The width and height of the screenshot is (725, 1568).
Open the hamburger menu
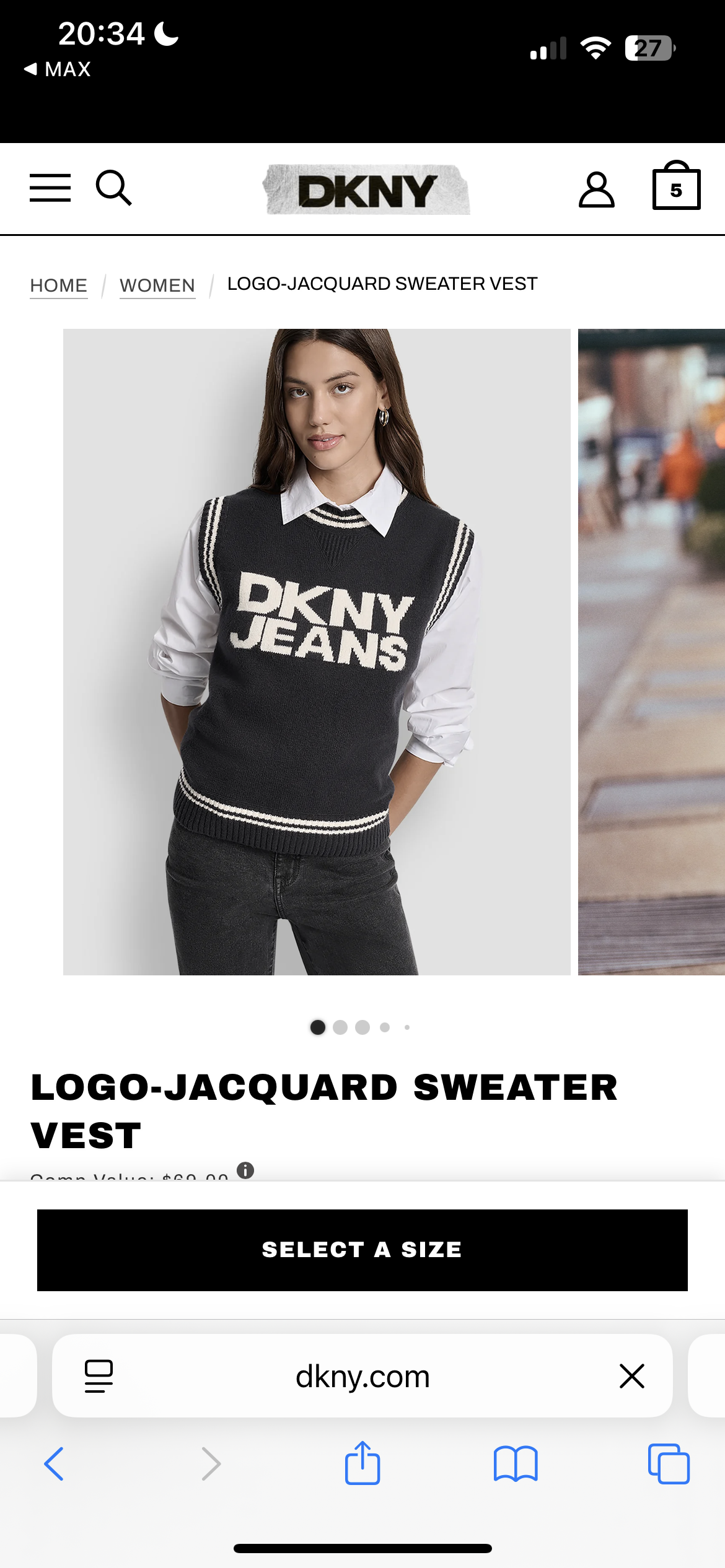(x=50, y=188)
